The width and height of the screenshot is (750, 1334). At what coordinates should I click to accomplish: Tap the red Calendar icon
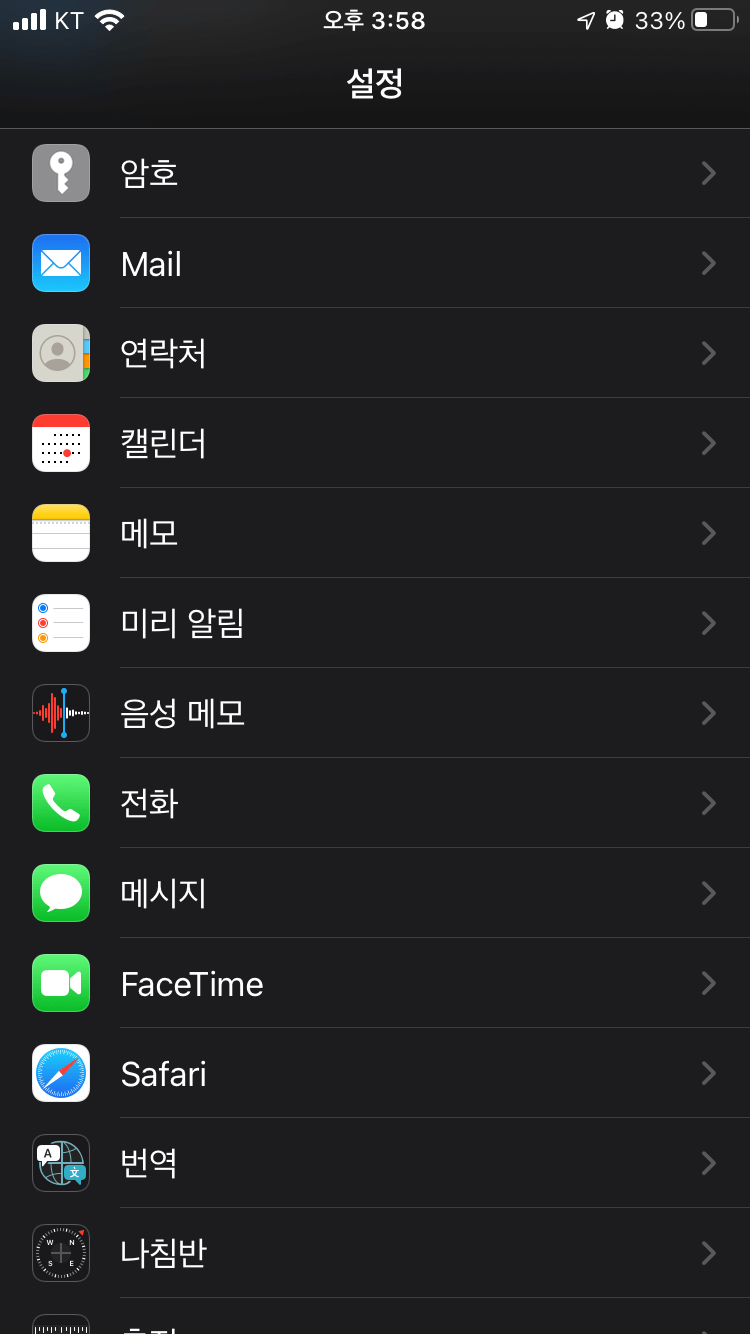tap(60, 443)
